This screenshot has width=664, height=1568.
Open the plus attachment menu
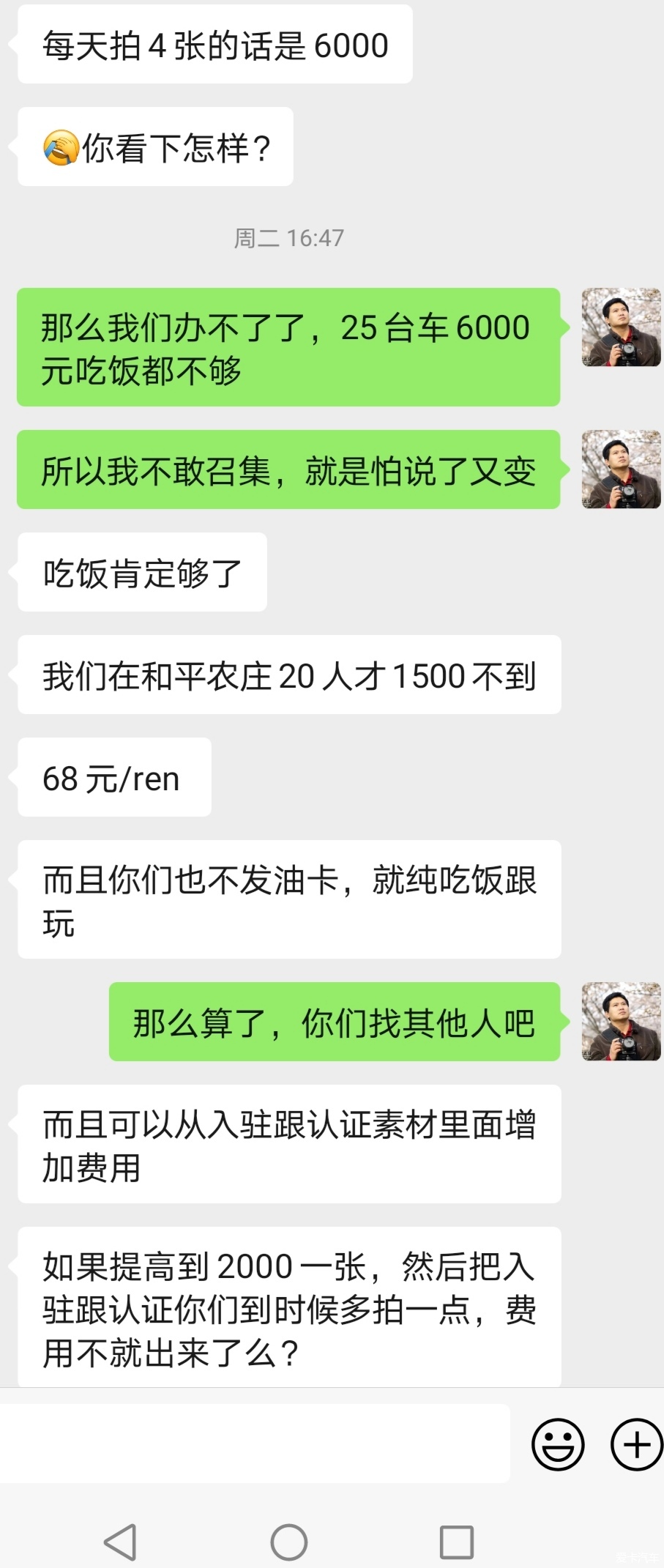(x=636, y=1444)
